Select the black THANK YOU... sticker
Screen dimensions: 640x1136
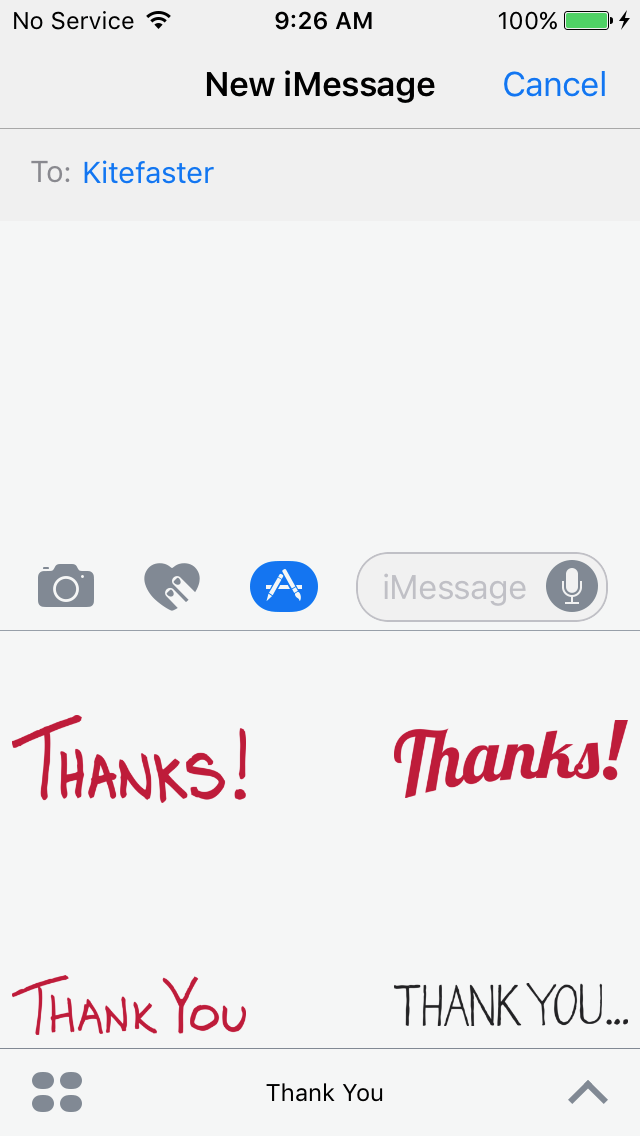point(511,1006)
